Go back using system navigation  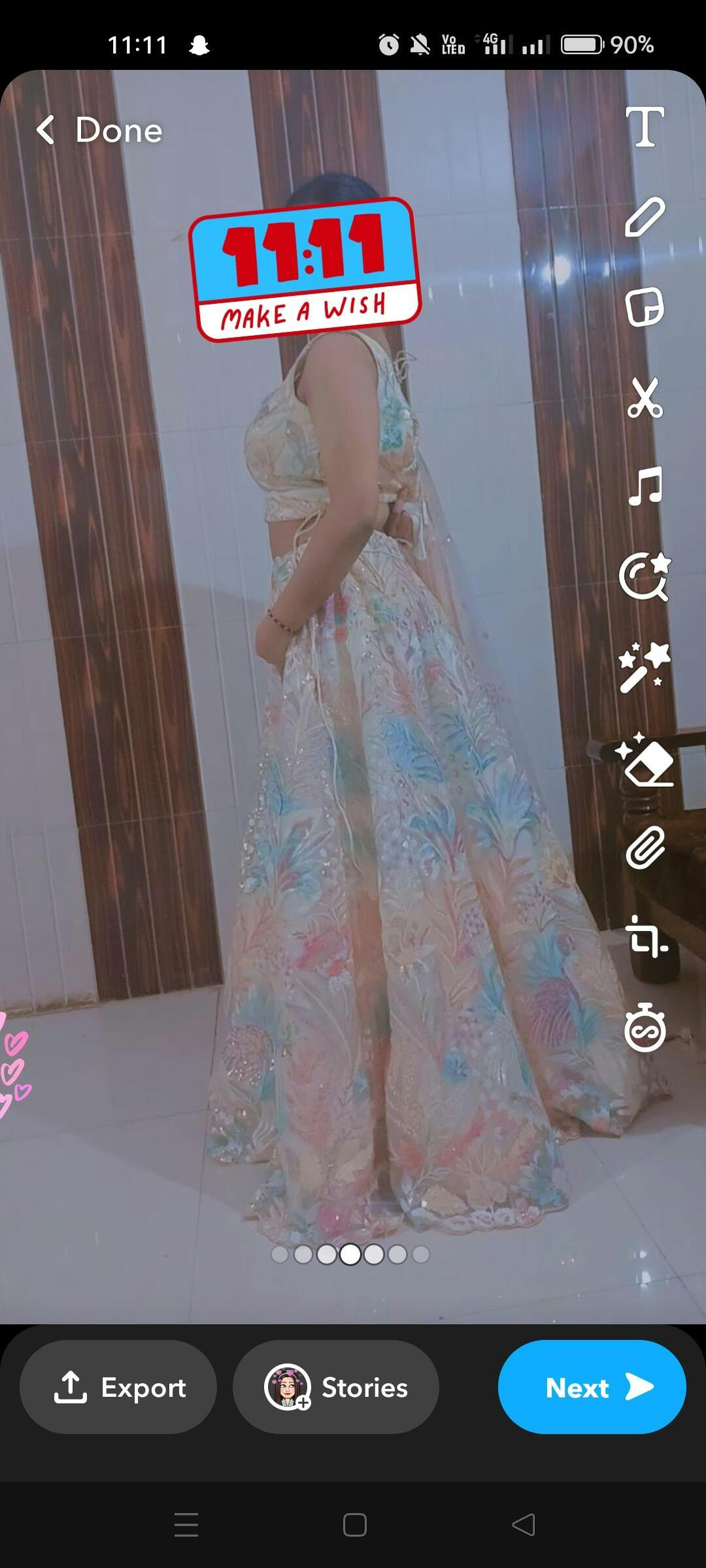(x=523, y=1524)
